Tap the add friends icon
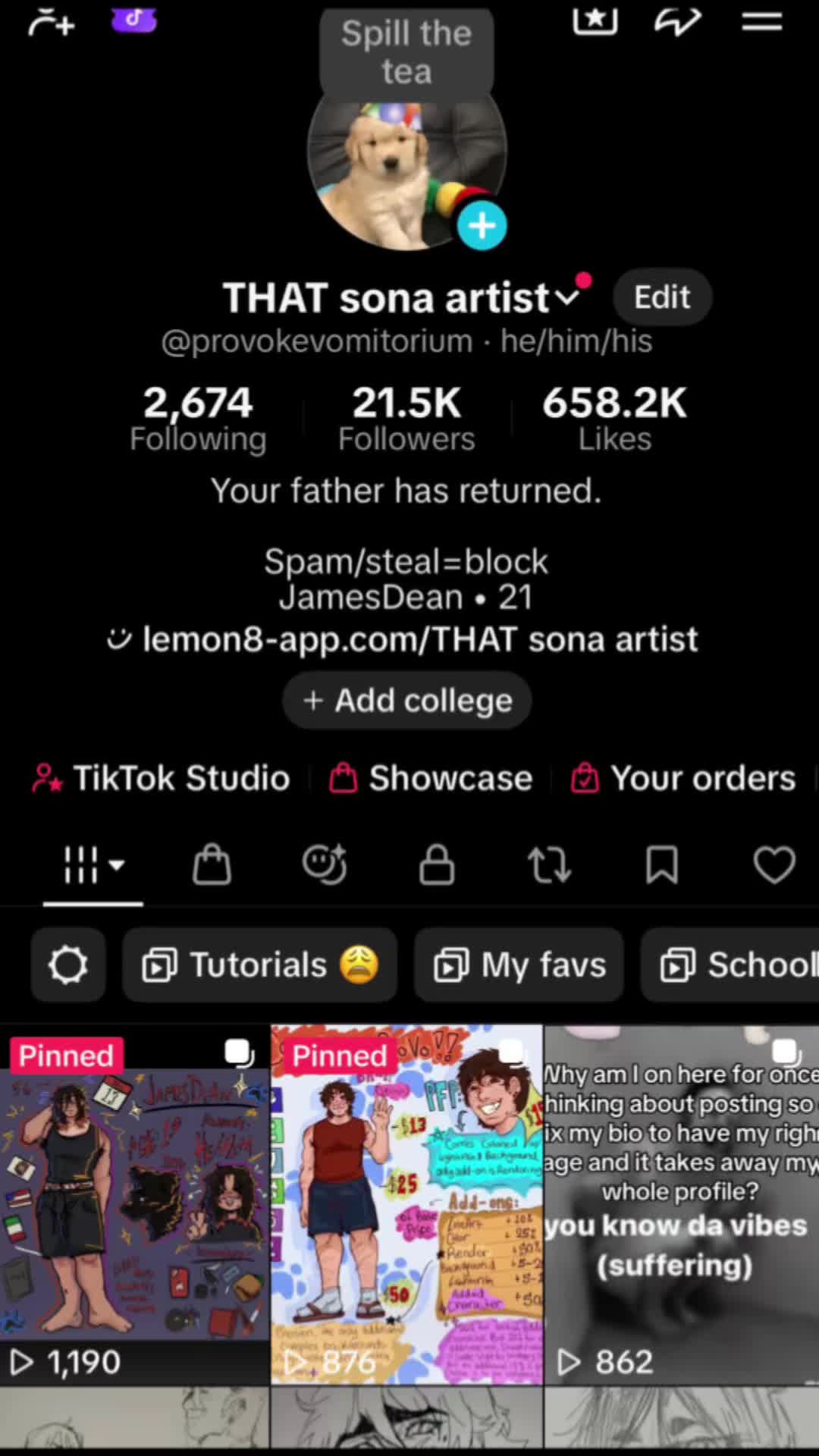 [x=51, y=23]
